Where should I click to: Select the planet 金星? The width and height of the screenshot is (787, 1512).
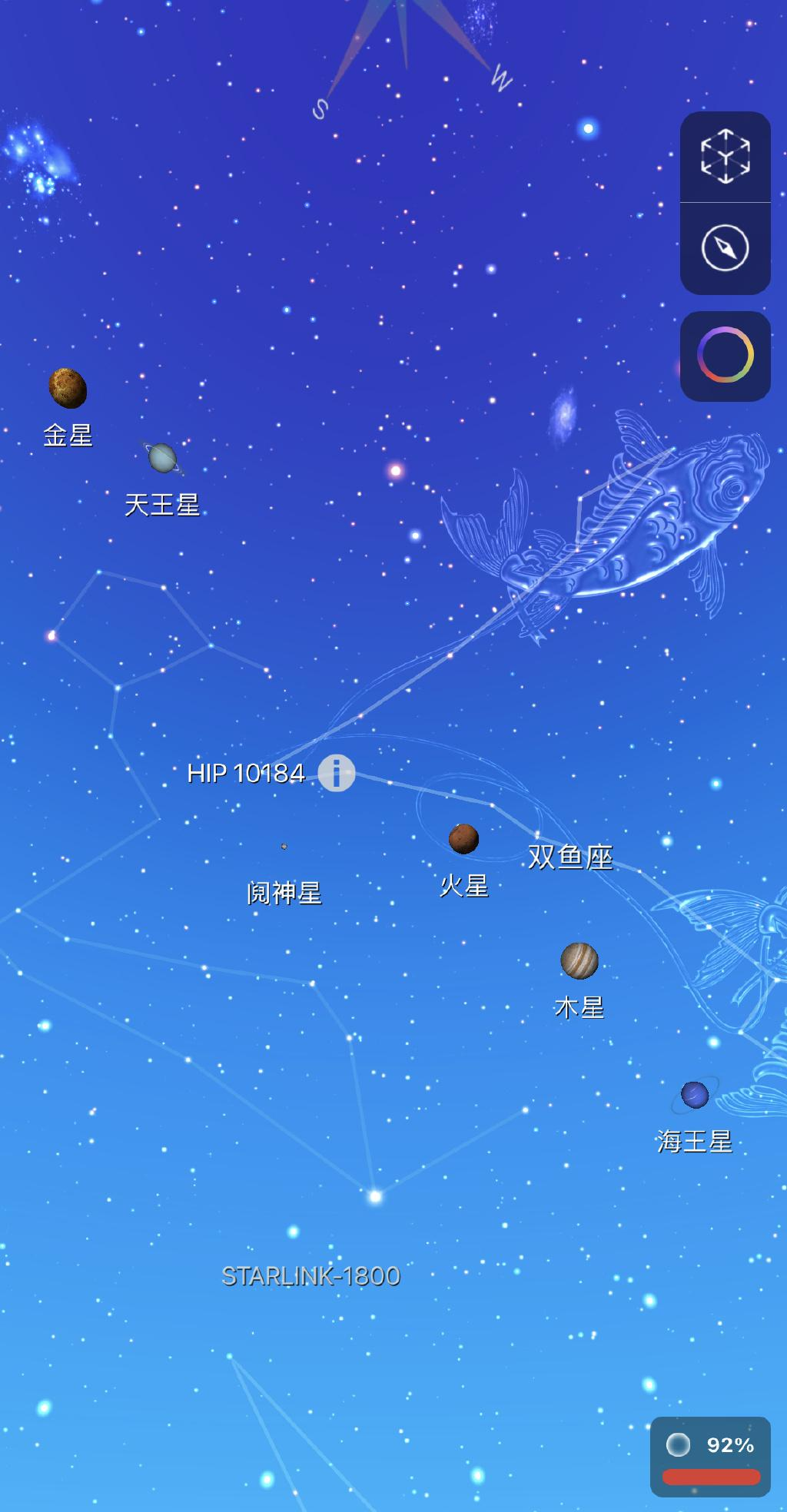[68, 388]
